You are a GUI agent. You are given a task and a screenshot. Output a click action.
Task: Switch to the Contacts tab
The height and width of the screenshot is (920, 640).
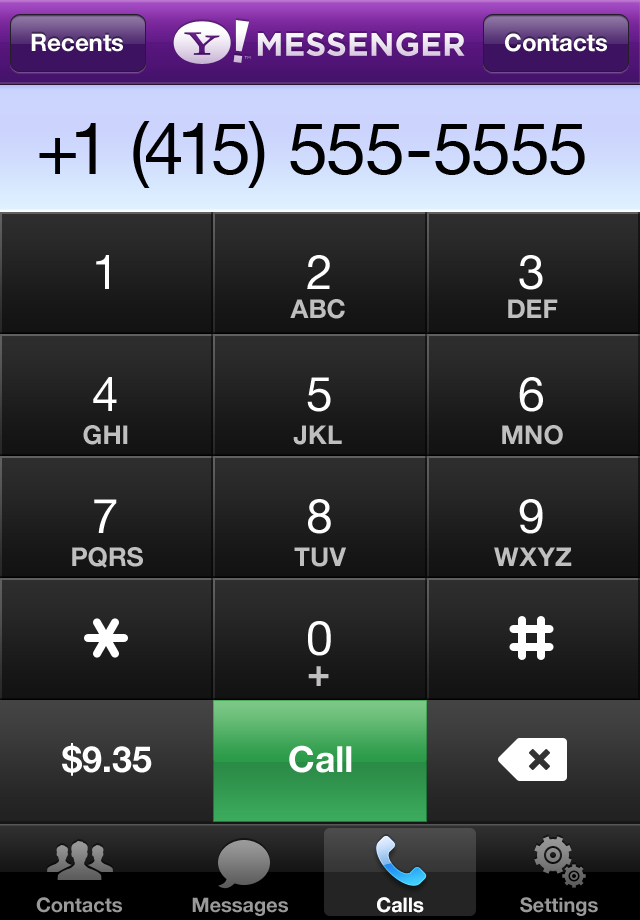coord(79,875)
